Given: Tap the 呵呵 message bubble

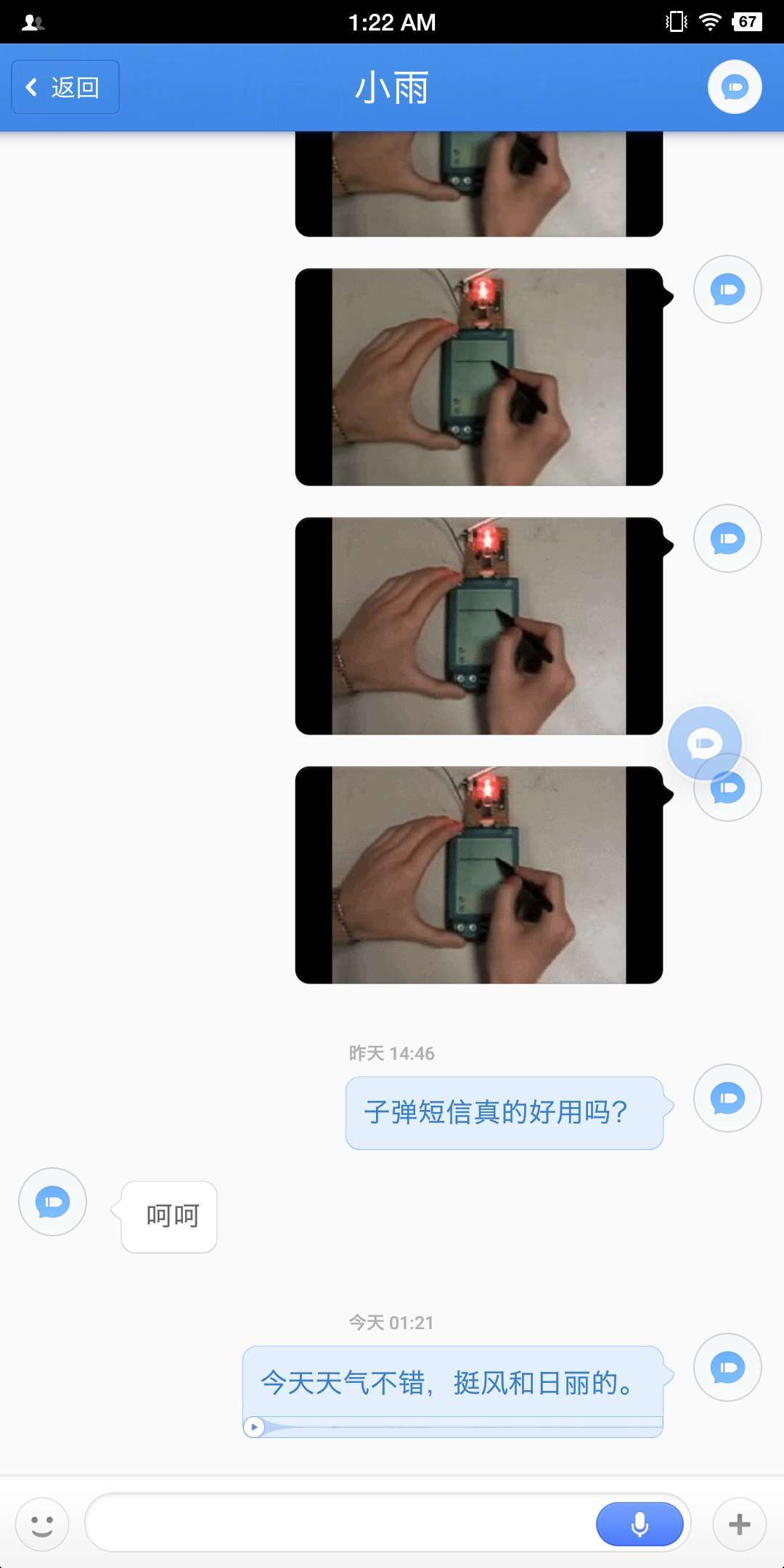Looking at the screenshot, I should click(x=170, y=1217).
